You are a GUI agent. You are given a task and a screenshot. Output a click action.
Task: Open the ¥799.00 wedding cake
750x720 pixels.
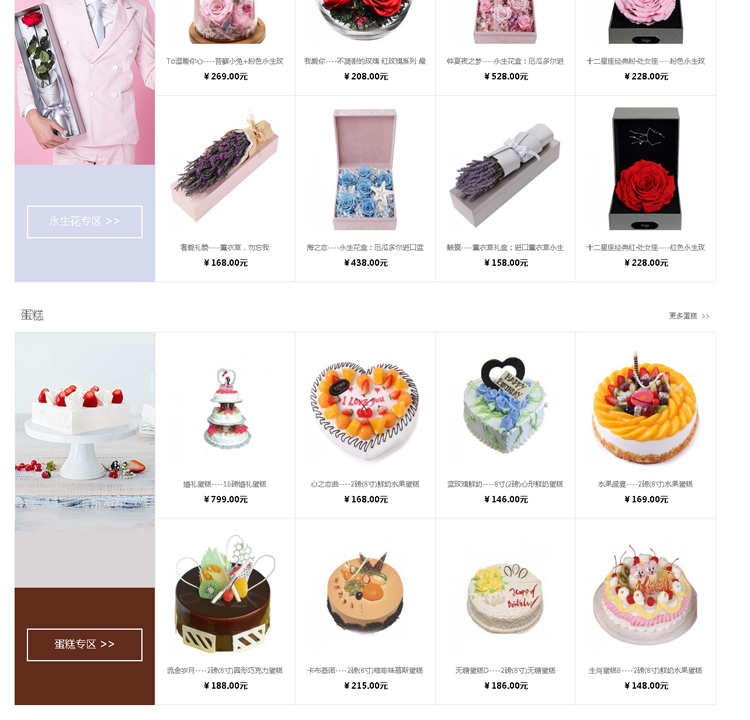point(225,408)
